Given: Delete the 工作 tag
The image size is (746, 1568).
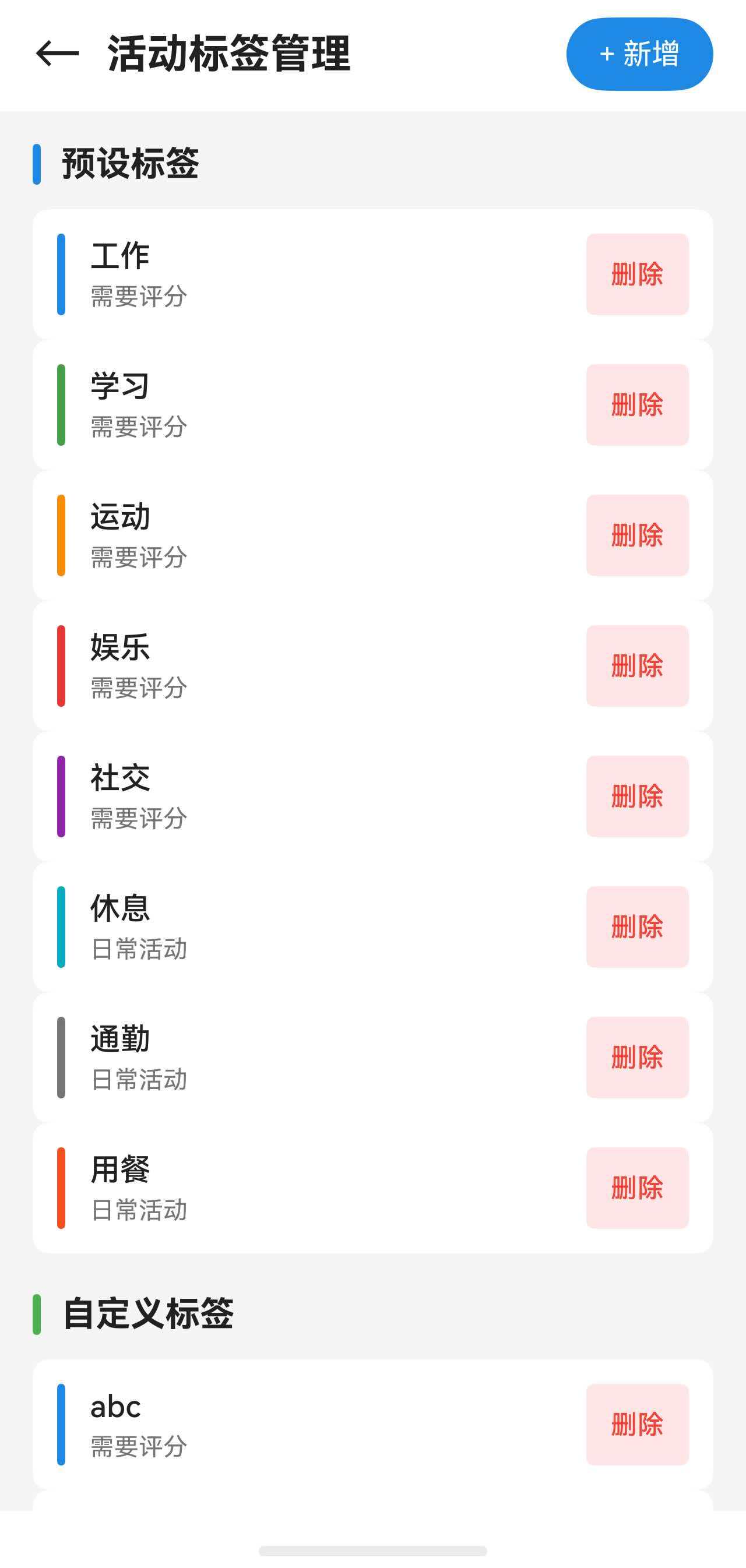Looking at the screenshot, I should pyautogui.click(x=637, y=274).
